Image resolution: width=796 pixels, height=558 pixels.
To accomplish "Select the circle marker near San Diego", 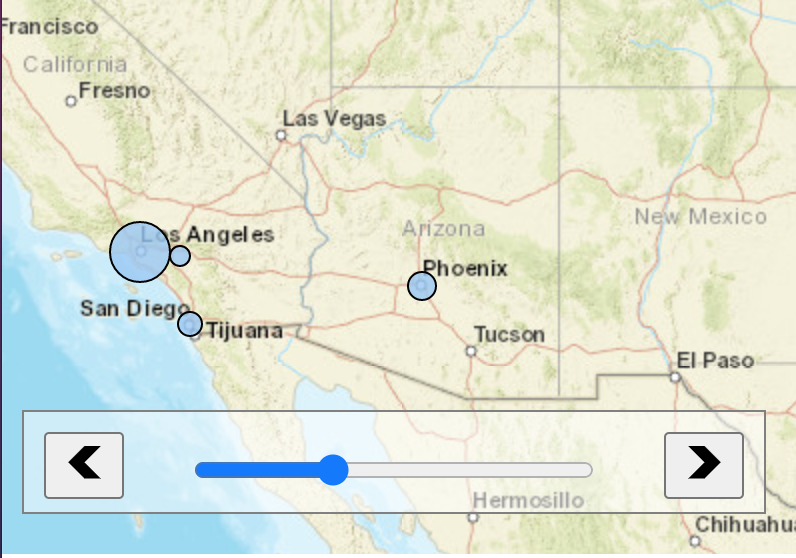I will pyautogui.click(x=190, y=324).
